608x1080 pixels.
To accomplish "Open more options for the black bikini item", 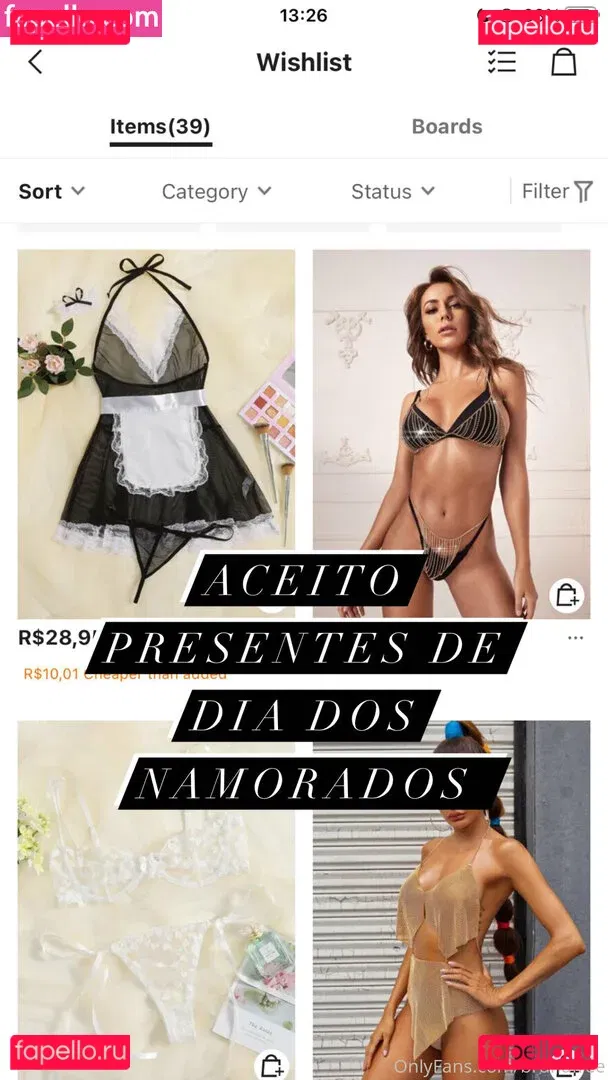I will click(575, 637).
